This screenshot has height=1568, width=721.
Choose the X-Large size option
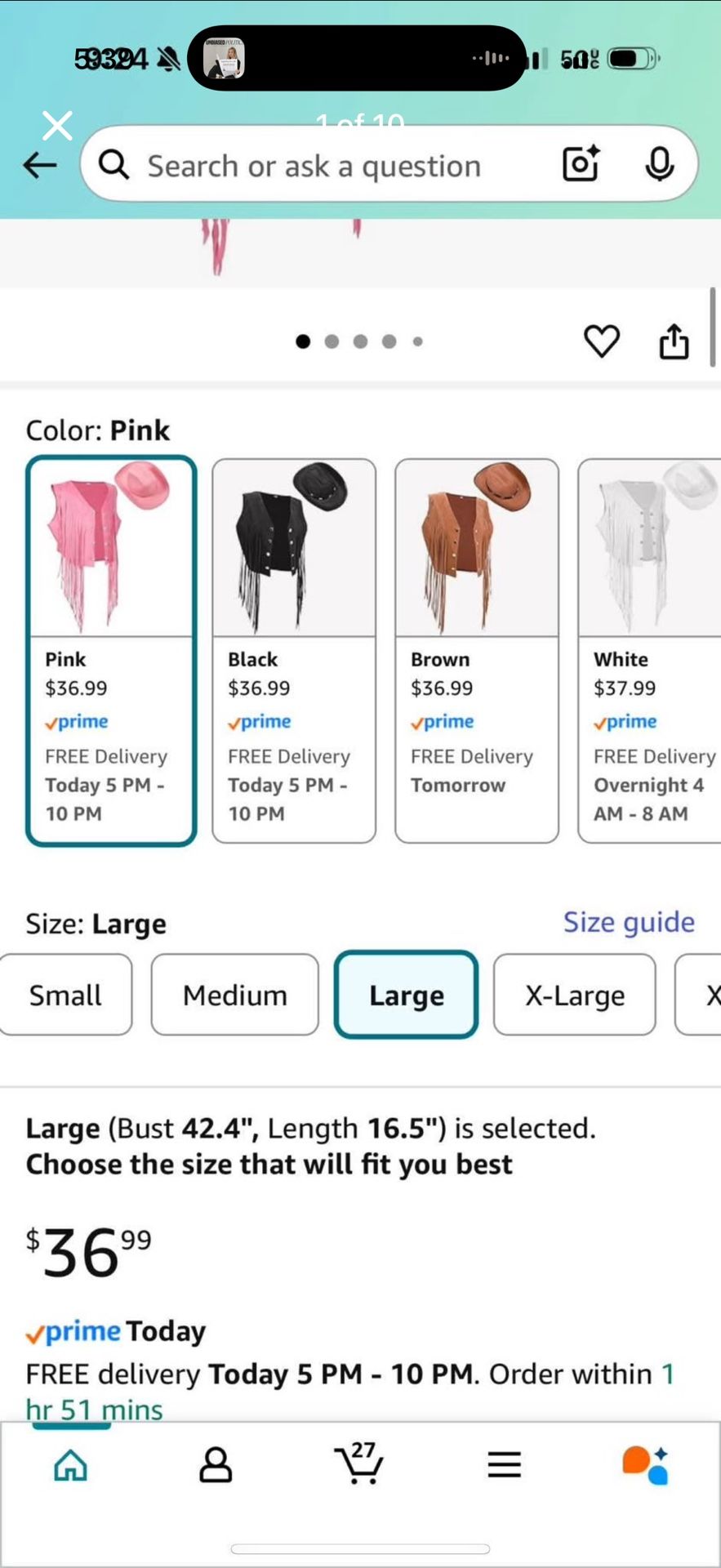click(x=574, y=996)
